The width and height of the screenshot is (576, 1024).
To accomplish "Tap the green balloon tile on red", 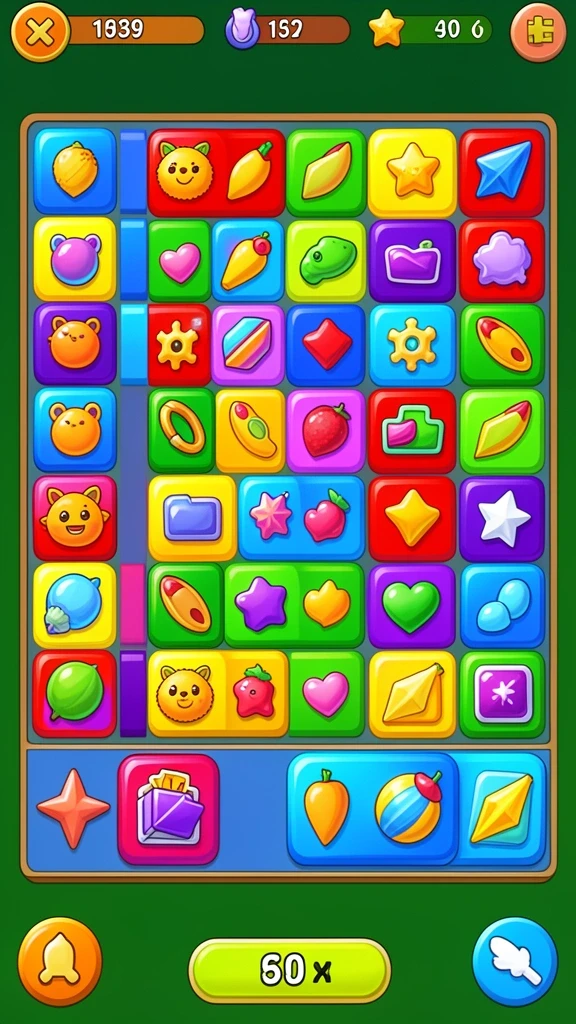I will (x=74, y=692).
